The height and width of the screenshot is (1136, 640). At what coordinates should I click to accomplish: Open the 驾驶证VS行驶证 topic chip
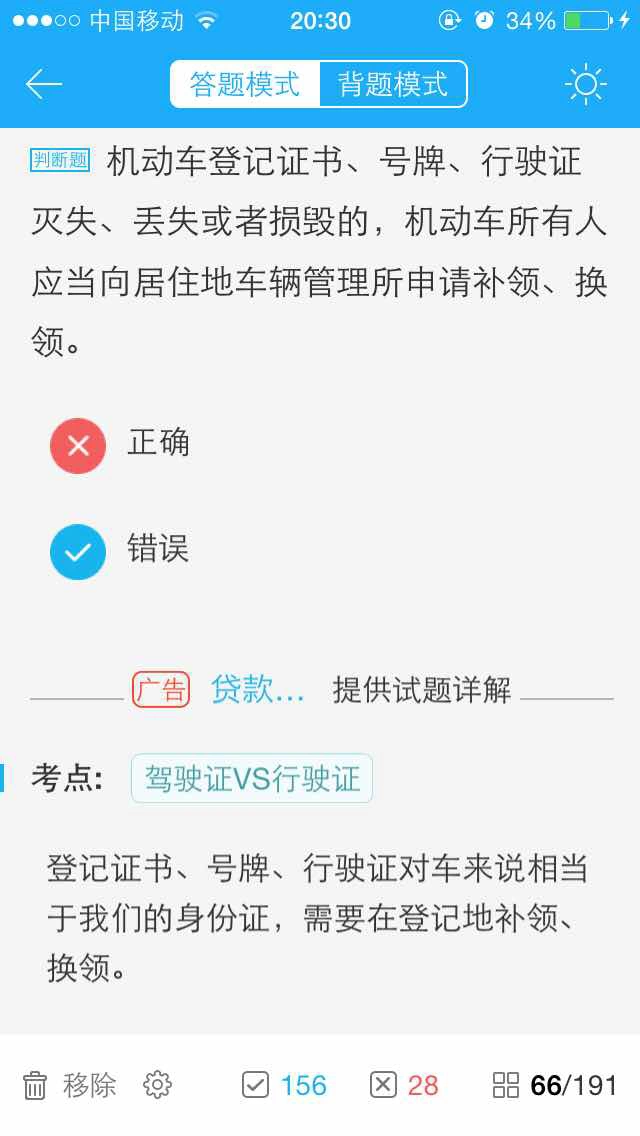(x=252, y=779)
